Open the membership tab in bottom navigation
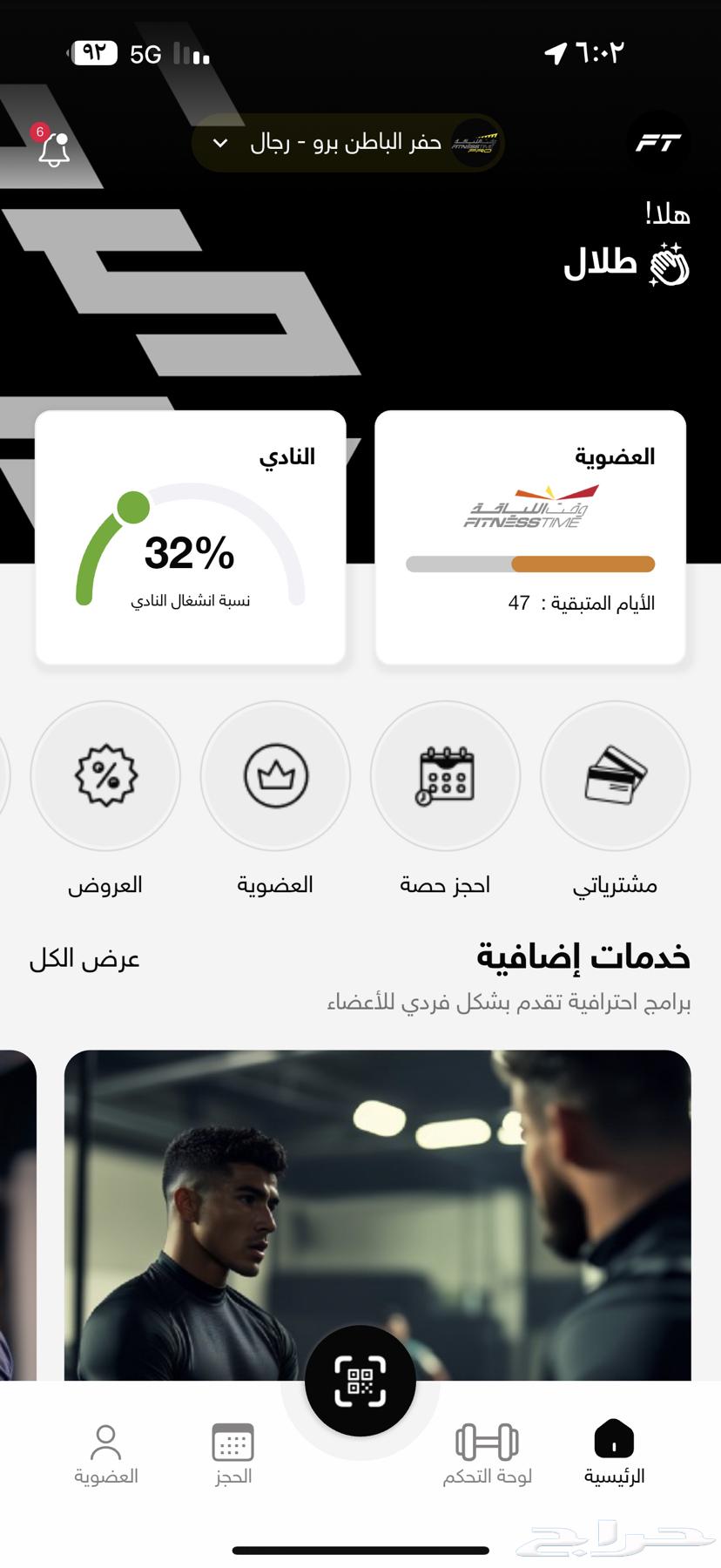 [x=106, y=1450]
